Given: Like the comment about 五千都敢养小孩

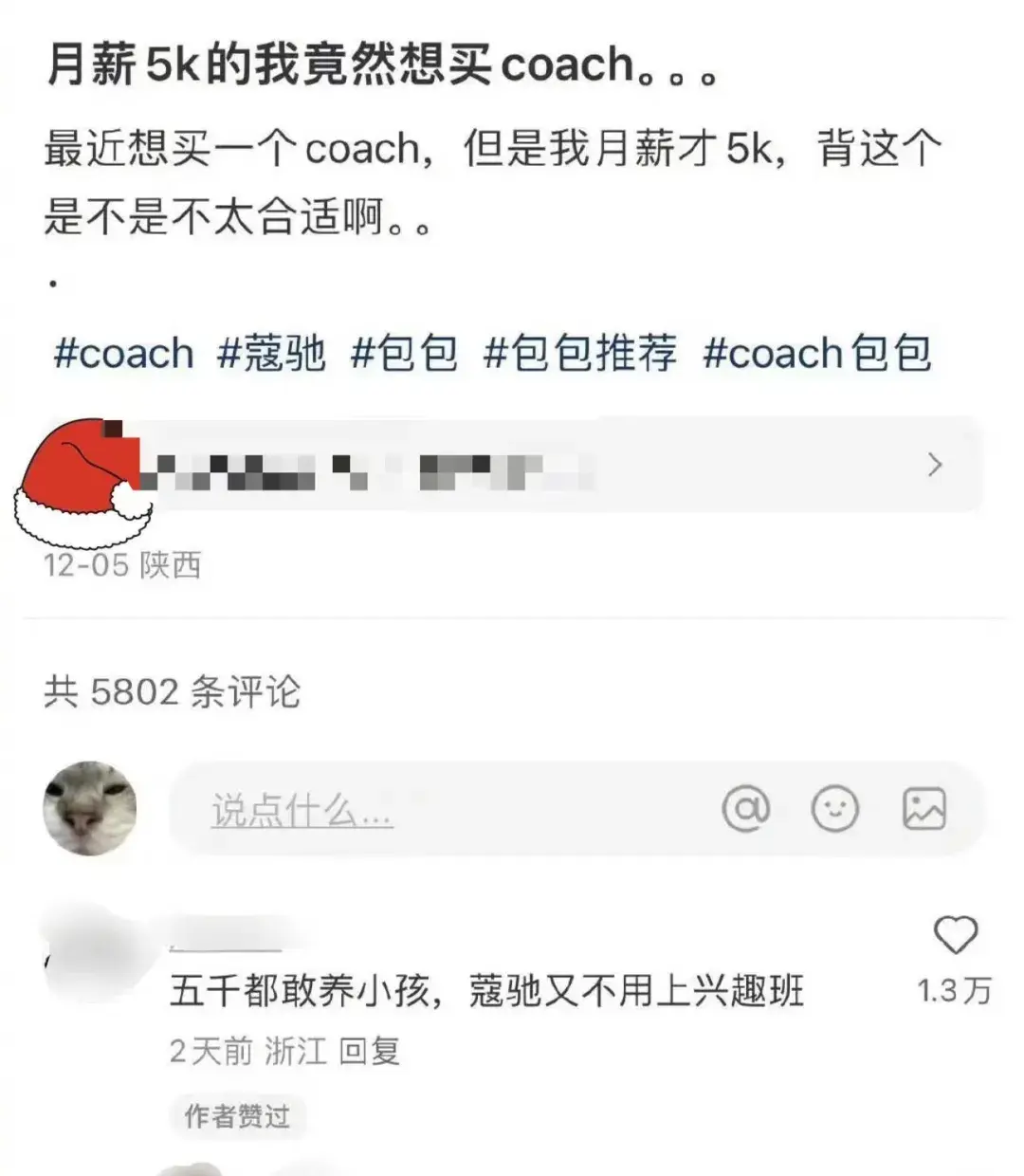Looking at the screenshot, I should (x=955, y=936).
